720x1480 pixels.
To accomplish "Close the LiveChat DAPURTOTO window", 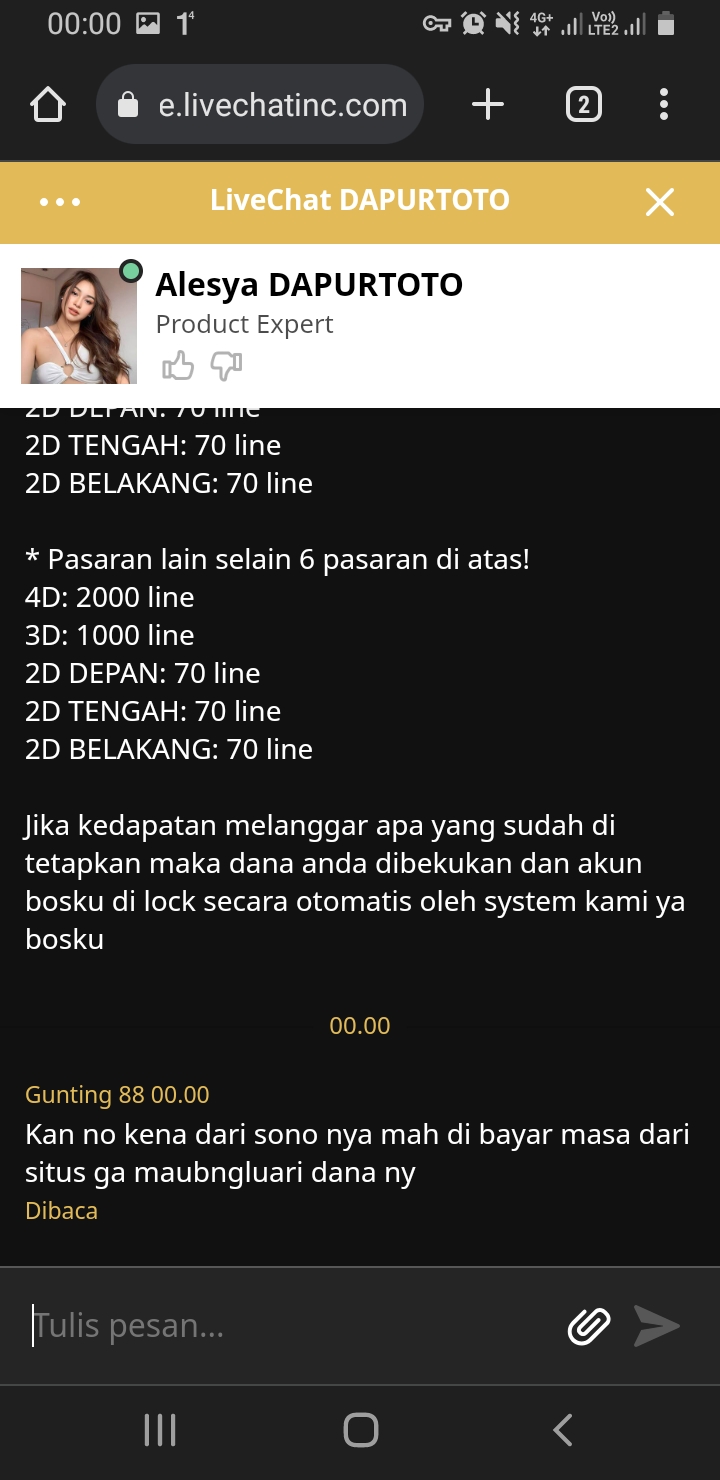I will [660, 202].
